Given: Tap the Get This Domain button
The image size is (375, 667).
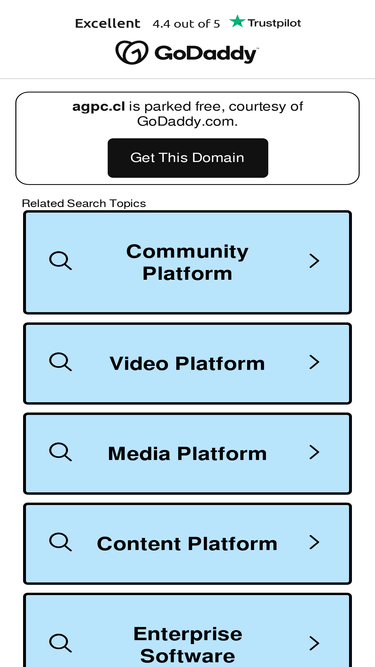Looking at the screenshot, I should (188, 158).
